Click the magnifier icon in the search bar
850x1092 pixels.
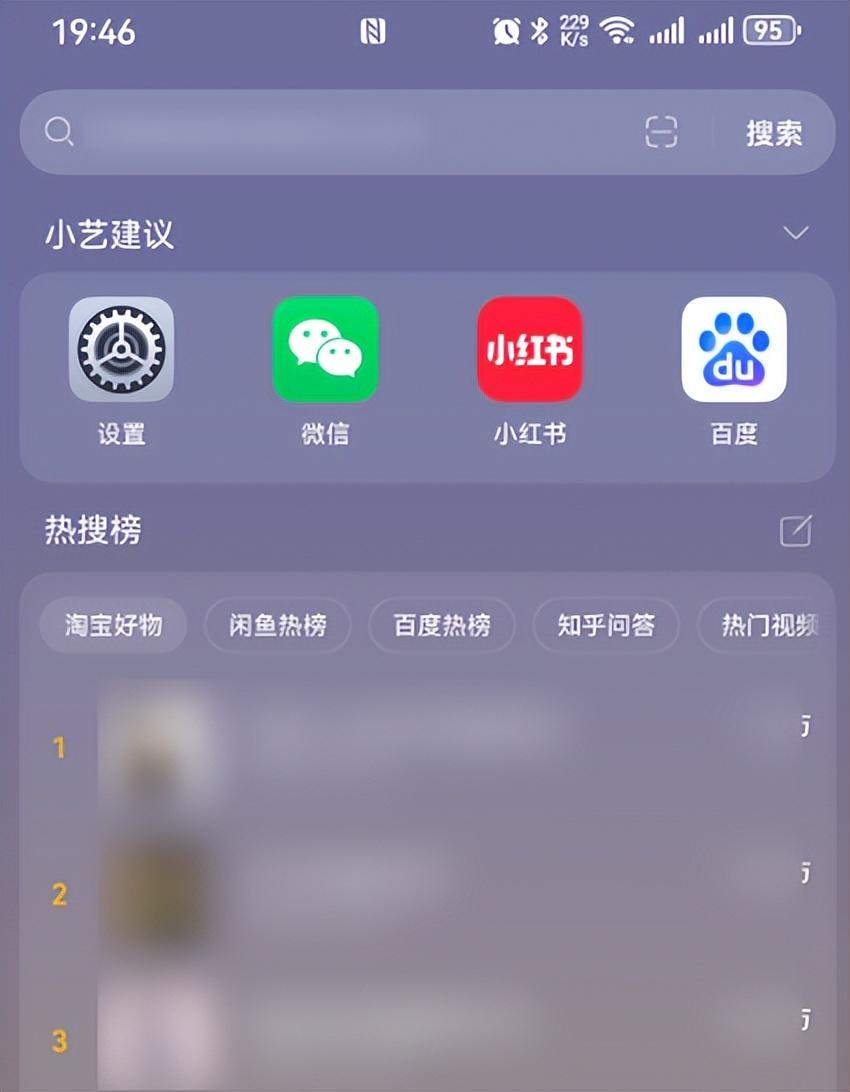(59, 131)
